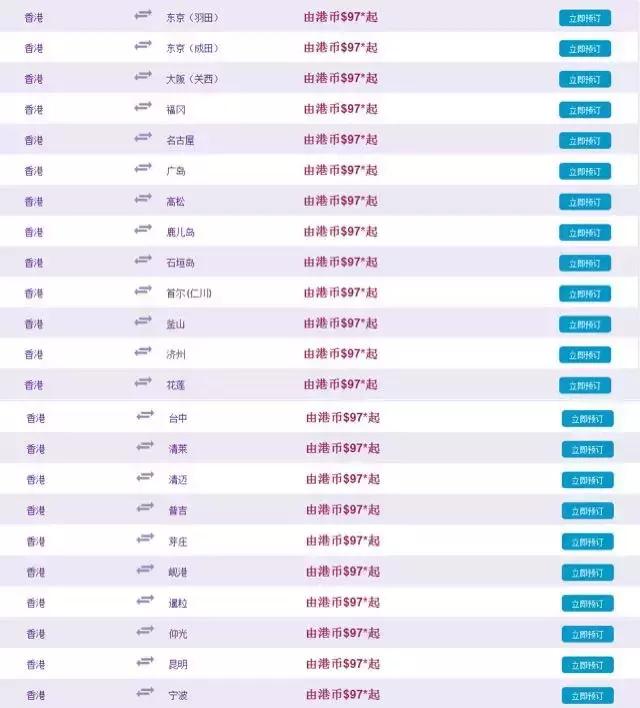Viewport: 640px width, 708px height.
Task: Book the flight to 仰光
Action: tap(587, 634)
